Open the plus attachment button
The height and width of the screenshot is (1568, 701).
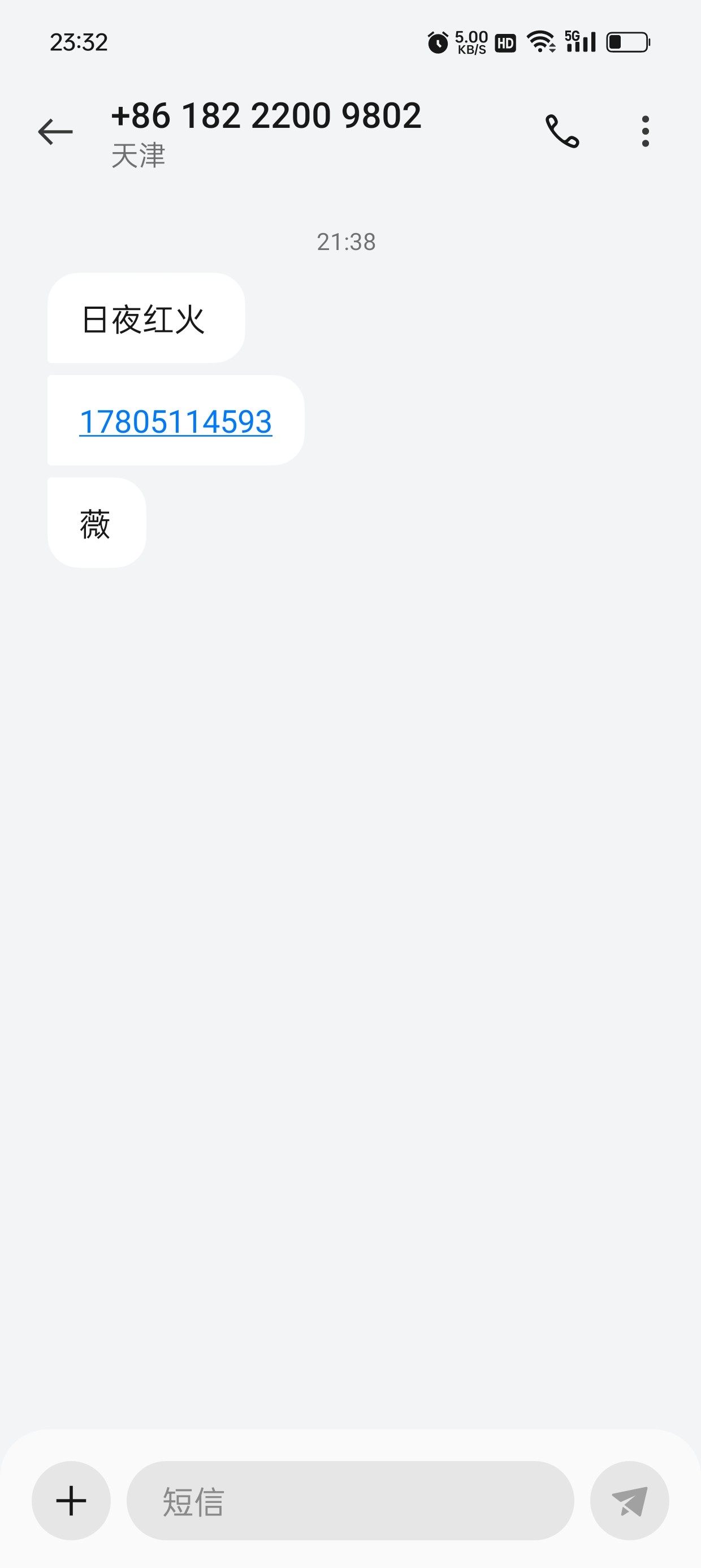tap(71, 1501)
